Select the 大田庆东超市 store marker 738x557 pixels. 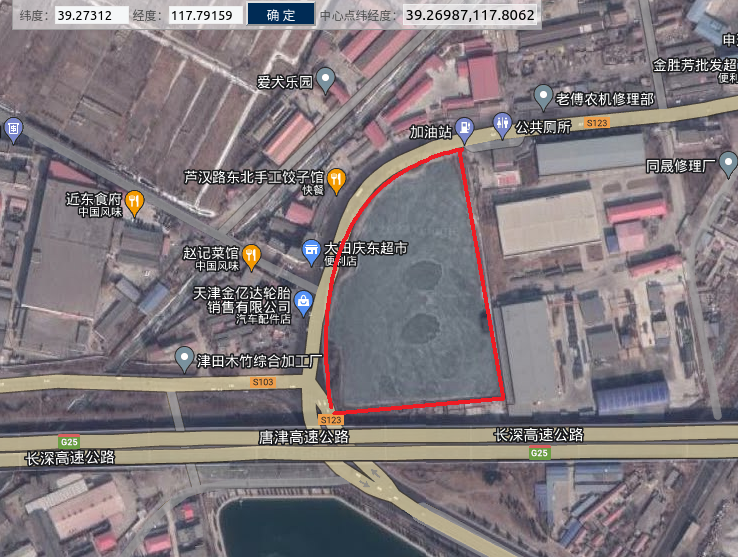311,248
